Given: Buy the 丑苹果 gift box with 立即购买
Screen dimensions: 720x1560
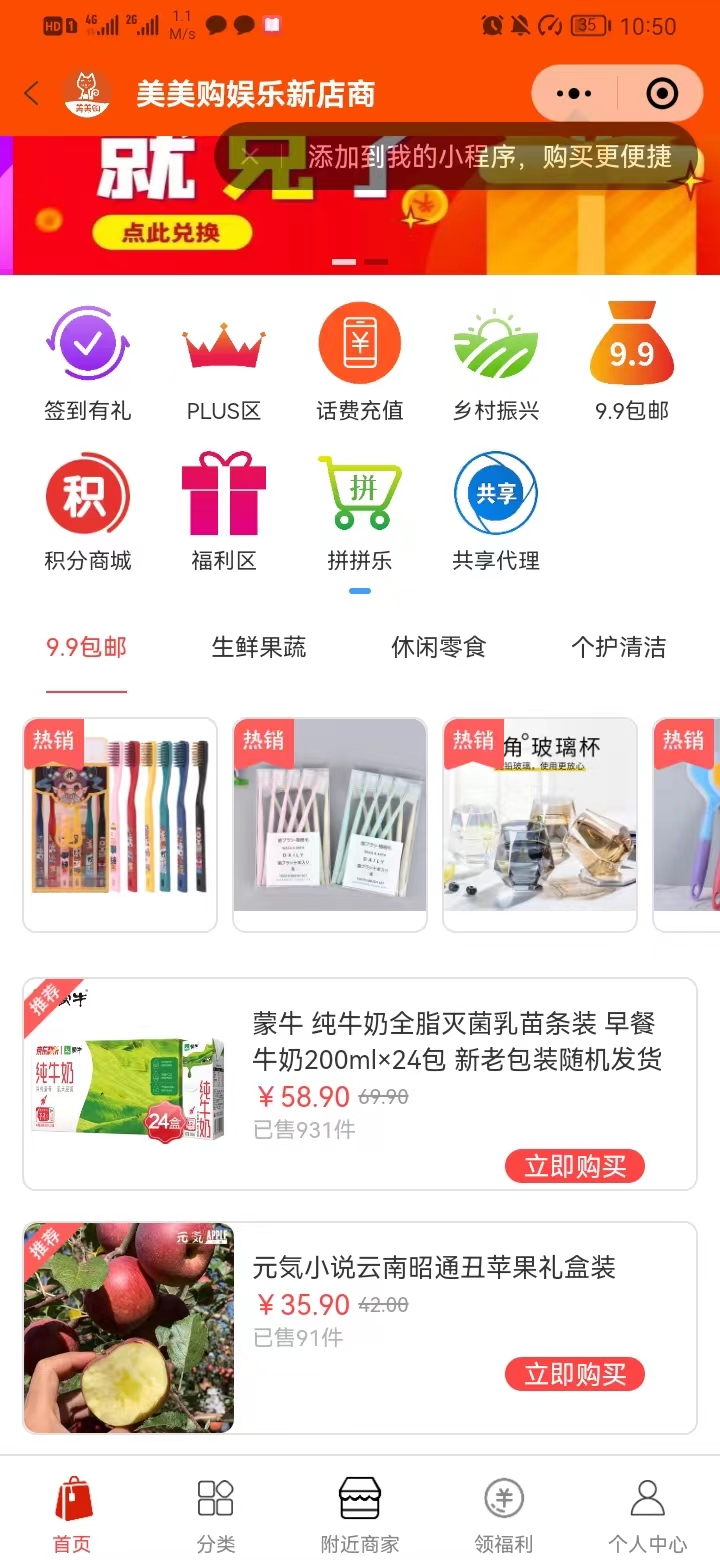Looking at the screenshot, I should click(x=575, y=1374).
